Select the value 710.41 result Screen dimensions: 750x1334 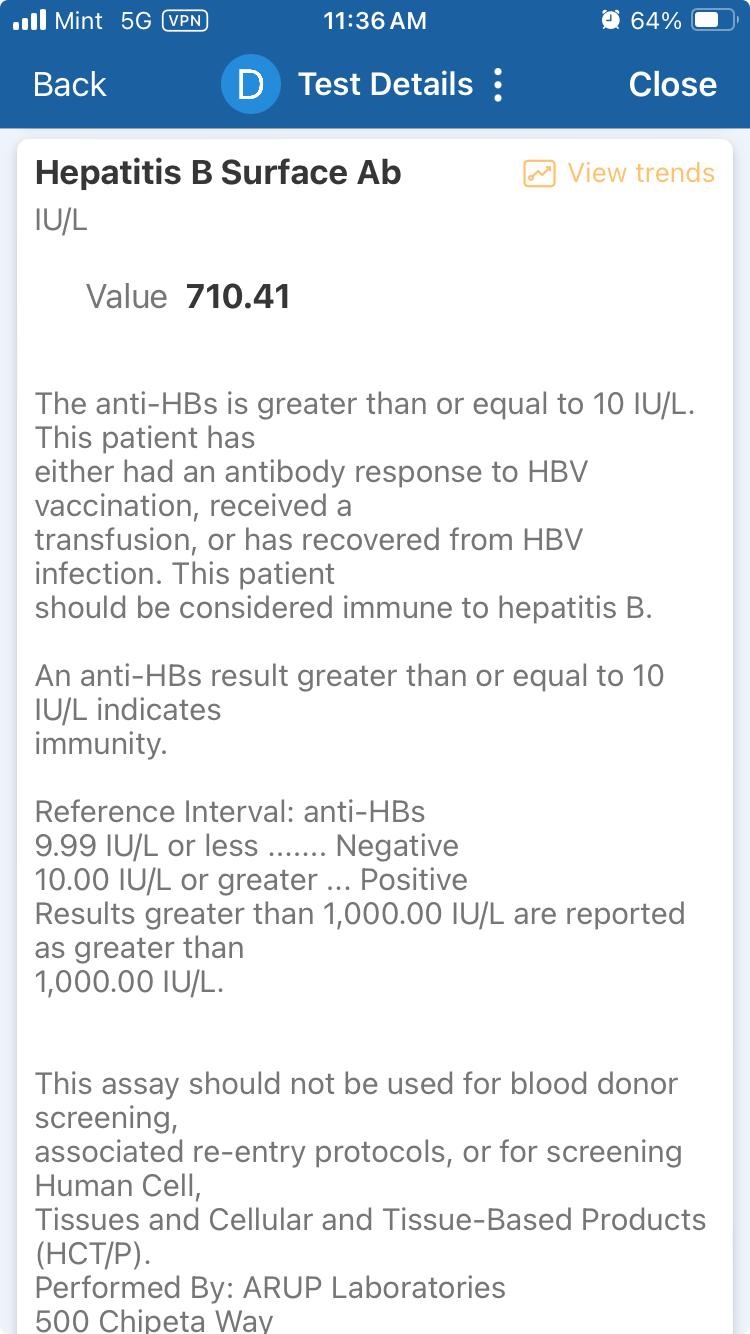(236, 296)
